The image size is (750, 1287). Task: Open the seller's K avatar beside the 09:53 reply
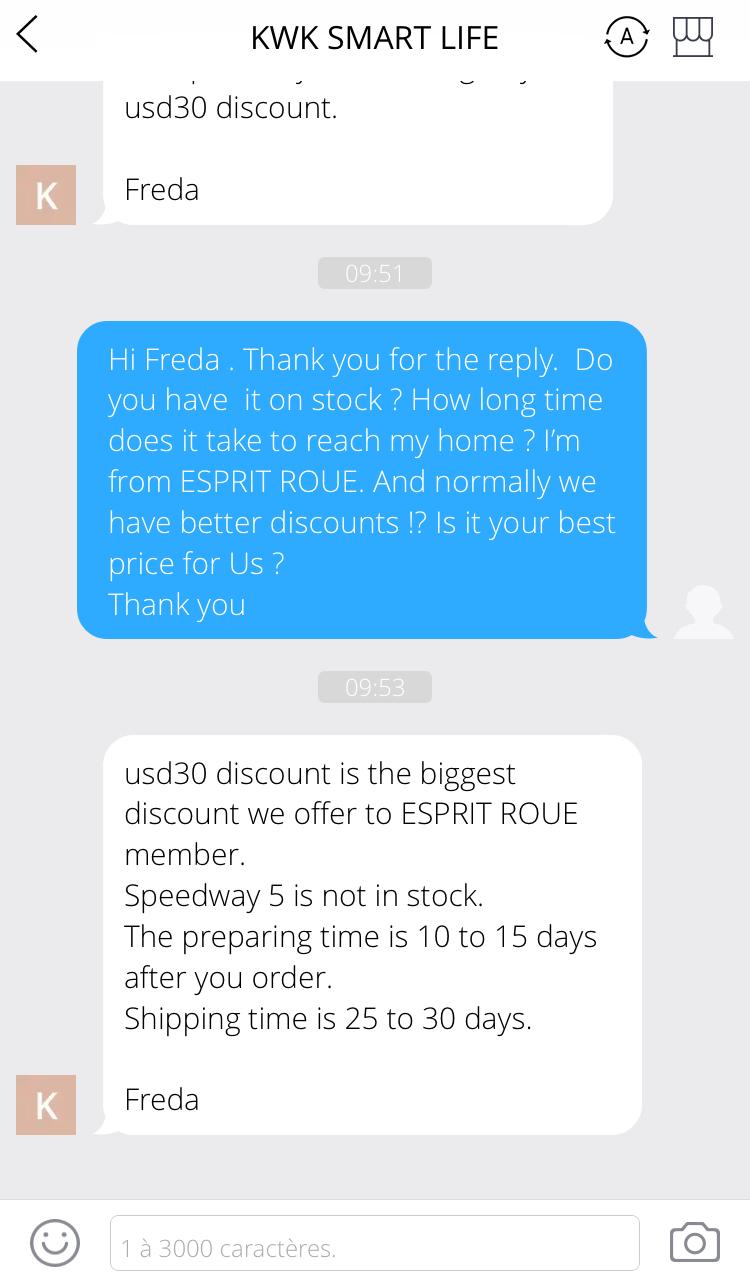pyautogui.click(x=46, y=1105)
